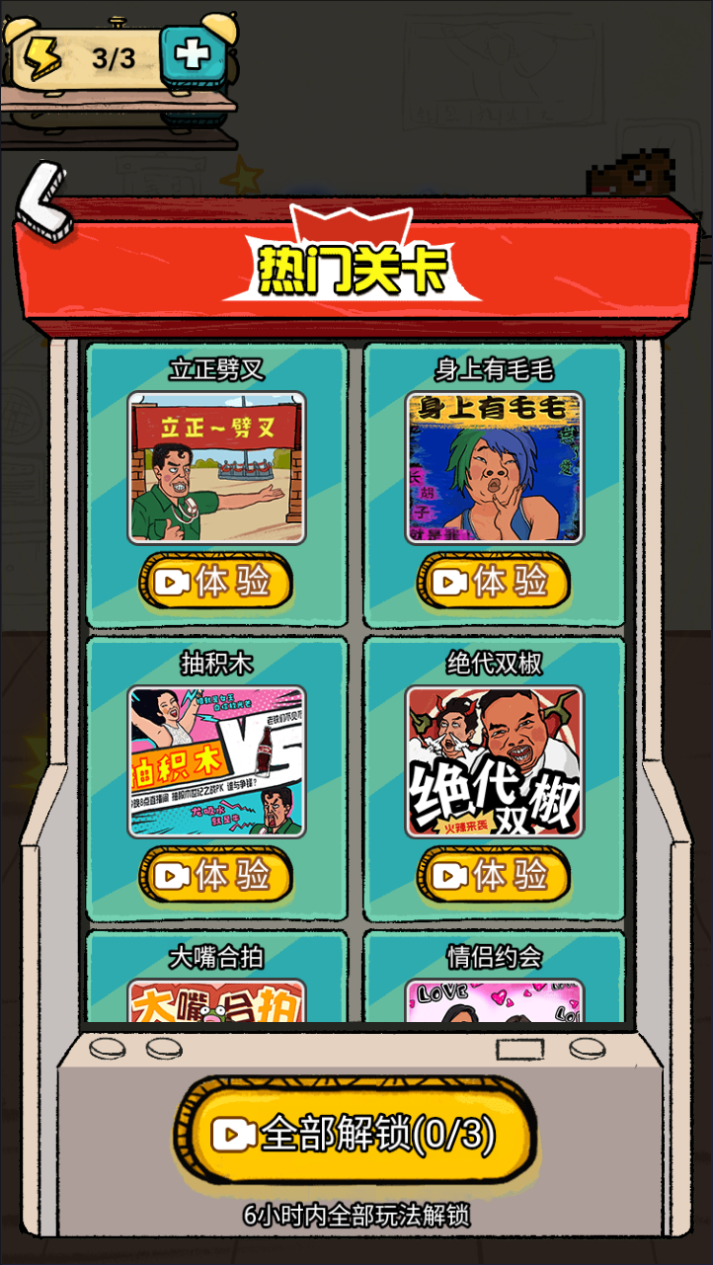The height and width of the screenshot is (1265, 713).
Task: Select the 情侣约会 level card
Action: [x=494, y=985]
